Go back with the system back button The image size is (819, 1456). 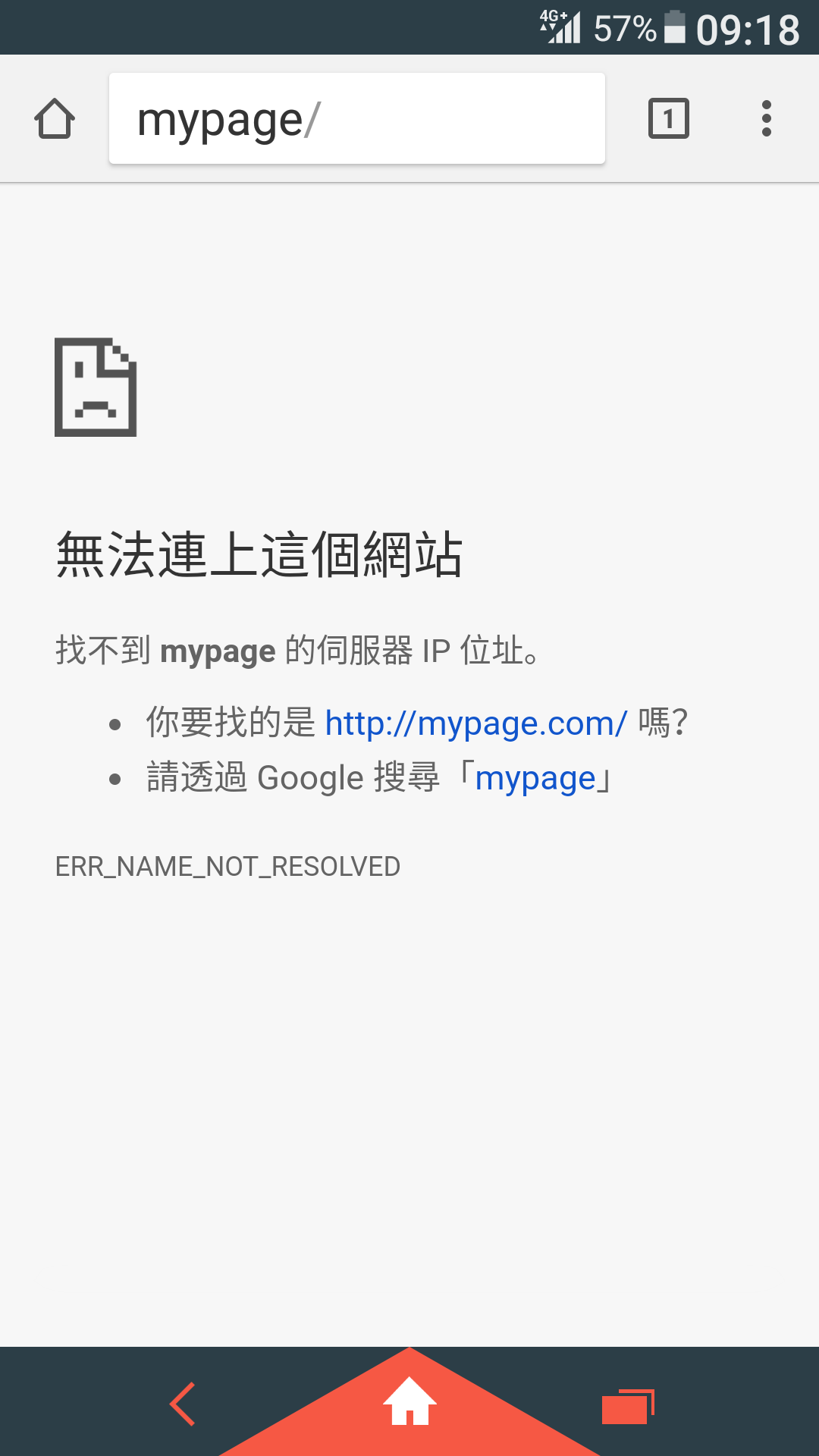click(183, 1404)
